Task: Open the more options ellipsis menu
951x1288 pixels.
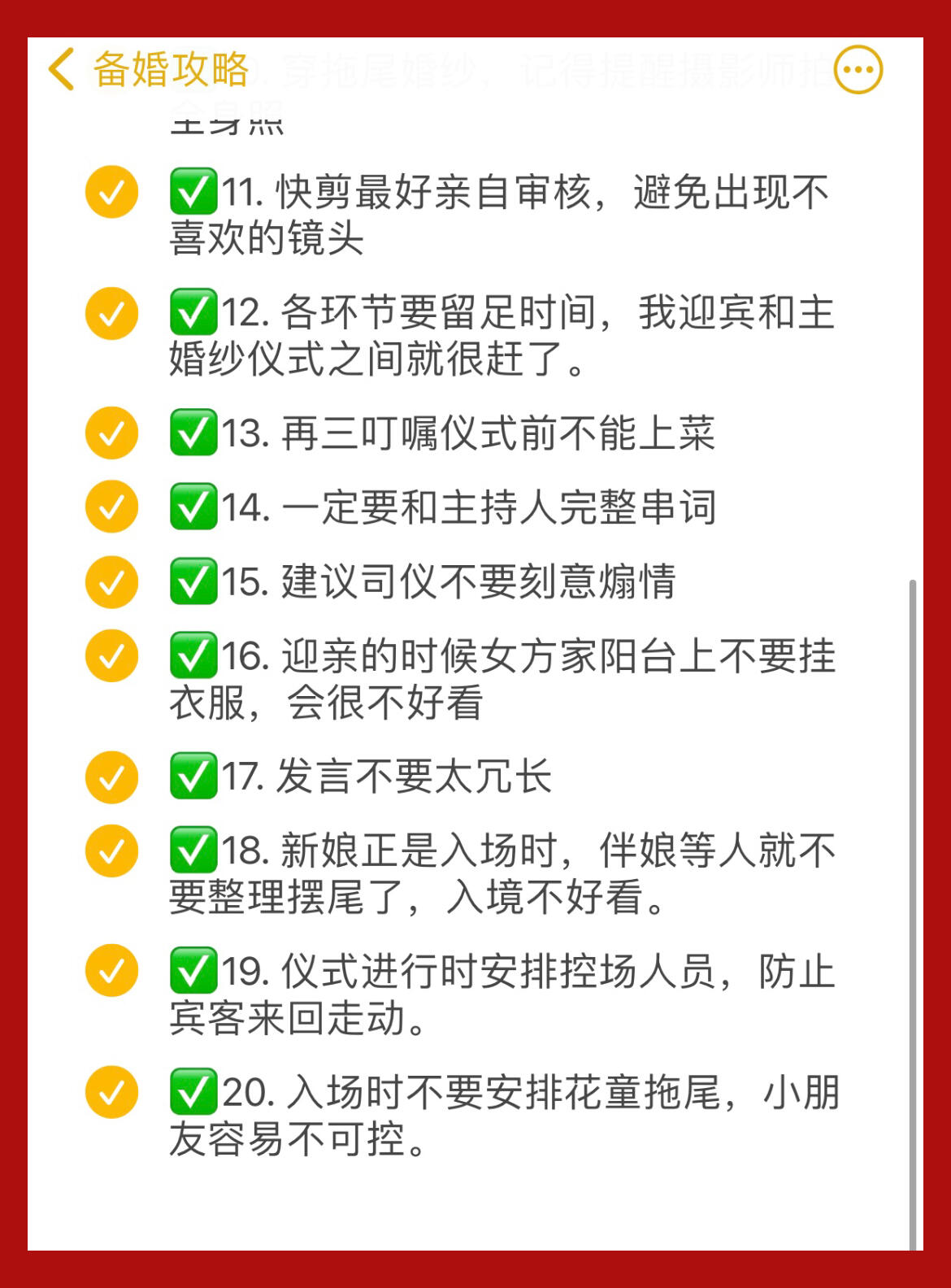Action: (x=858, y=70)
